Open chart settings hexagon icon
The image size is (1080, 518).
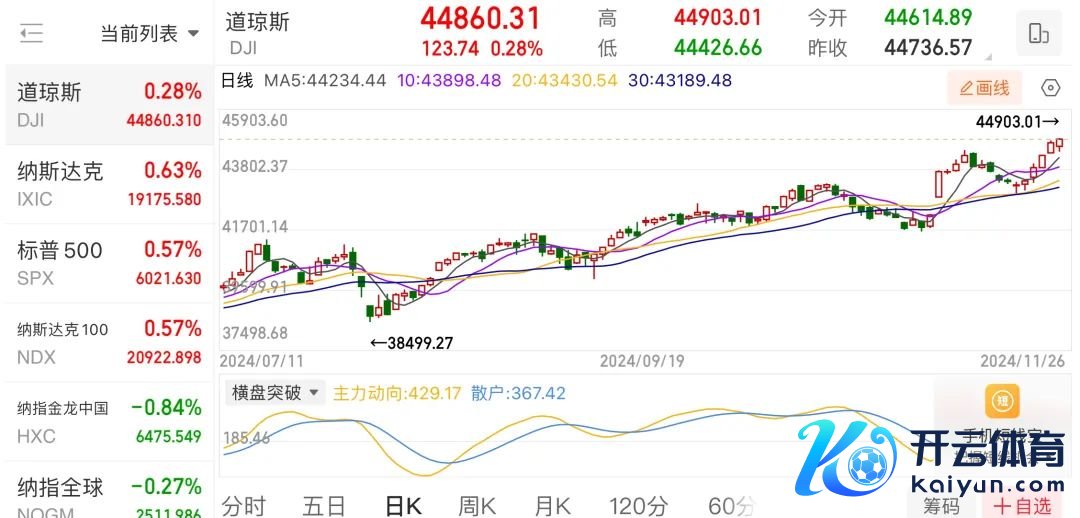point(1050,89)
